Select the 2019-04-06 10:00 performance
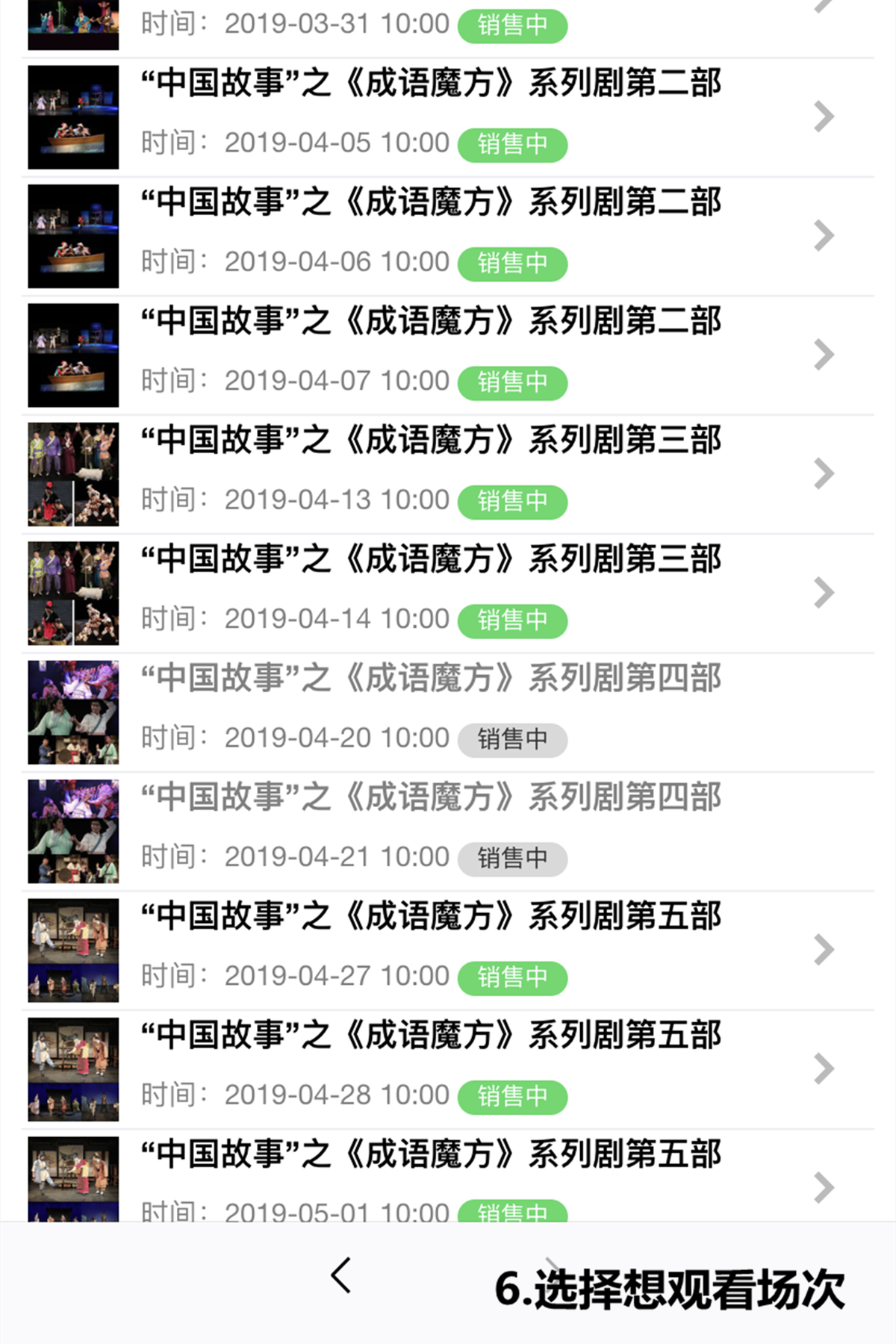This screenshot has height=1344, width=896. (x=448, y=236)
